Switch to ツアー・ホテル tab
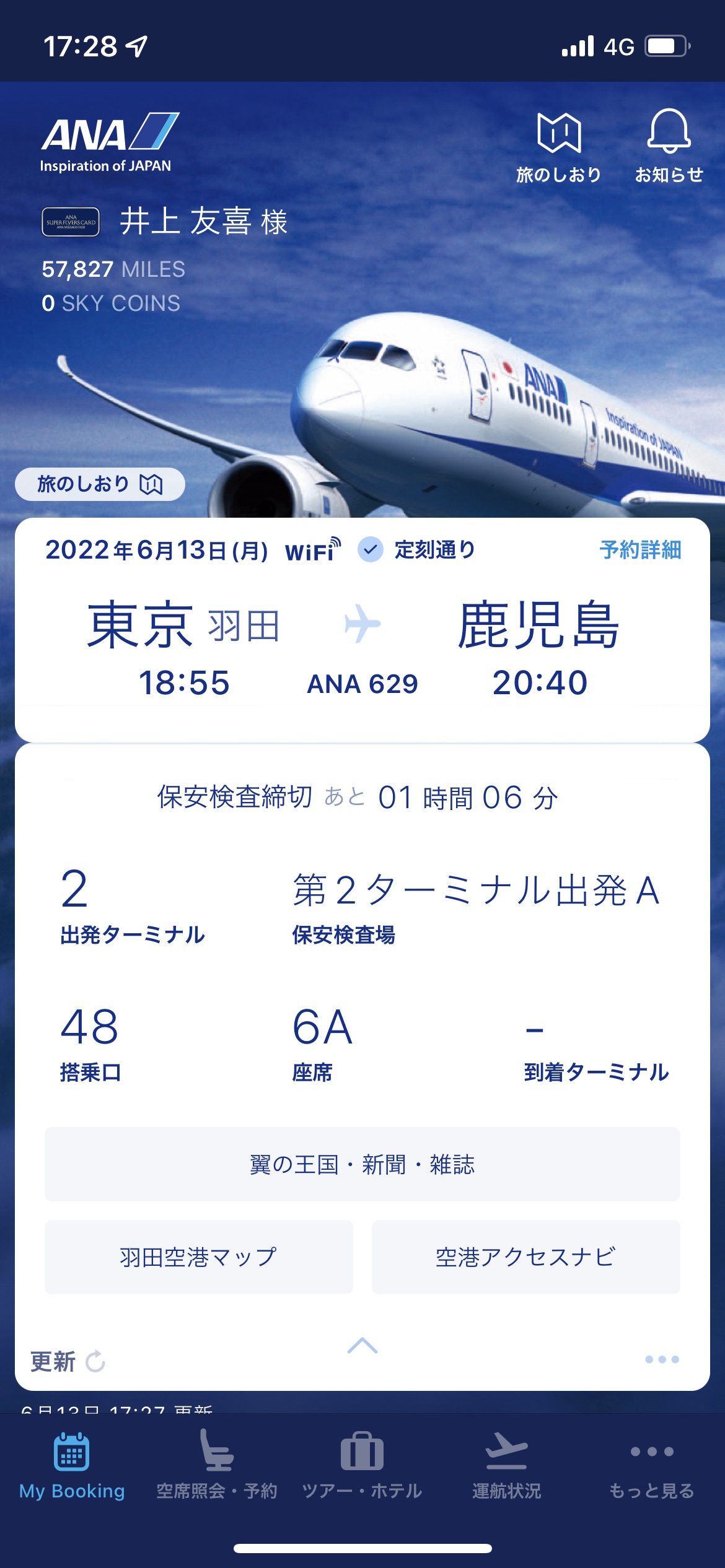 click(x=362, y=1466)
